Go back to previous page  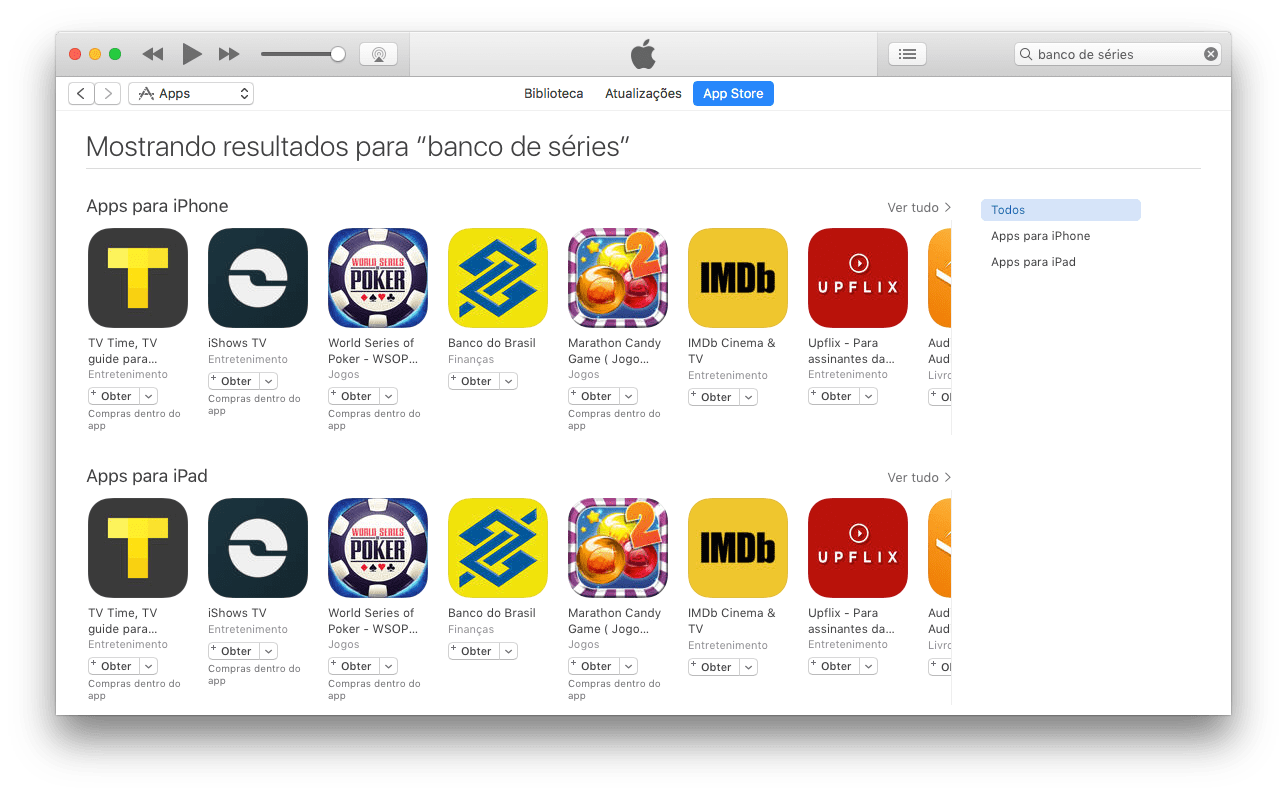click(x=81, y=93)
